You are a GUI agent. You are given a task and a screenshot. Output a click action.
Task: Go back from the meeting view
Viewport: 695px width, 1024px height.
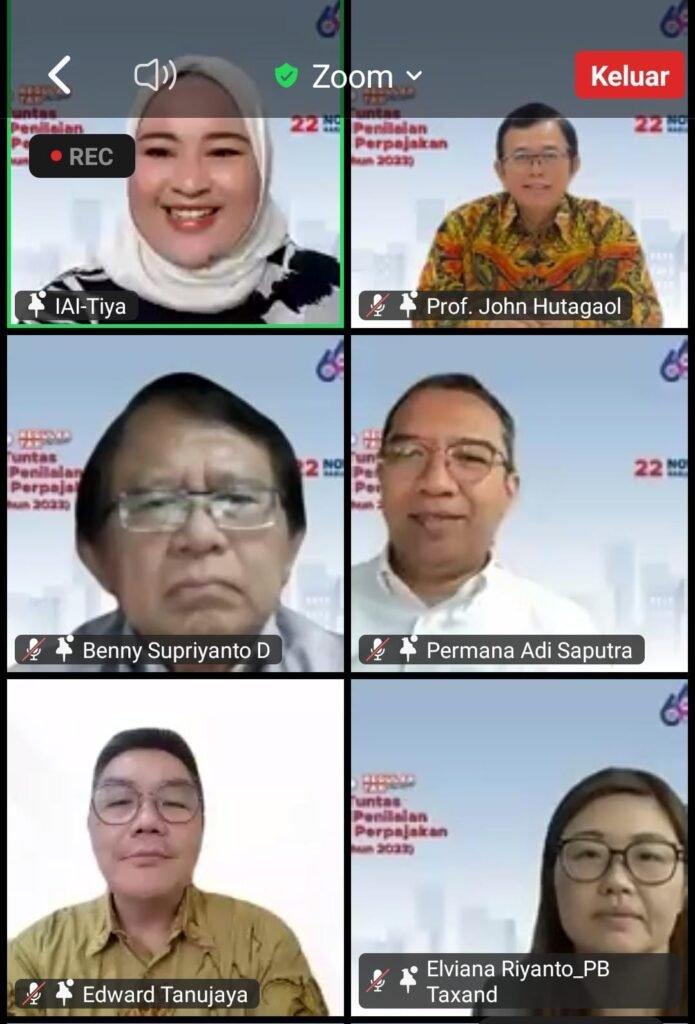(60, 75)
